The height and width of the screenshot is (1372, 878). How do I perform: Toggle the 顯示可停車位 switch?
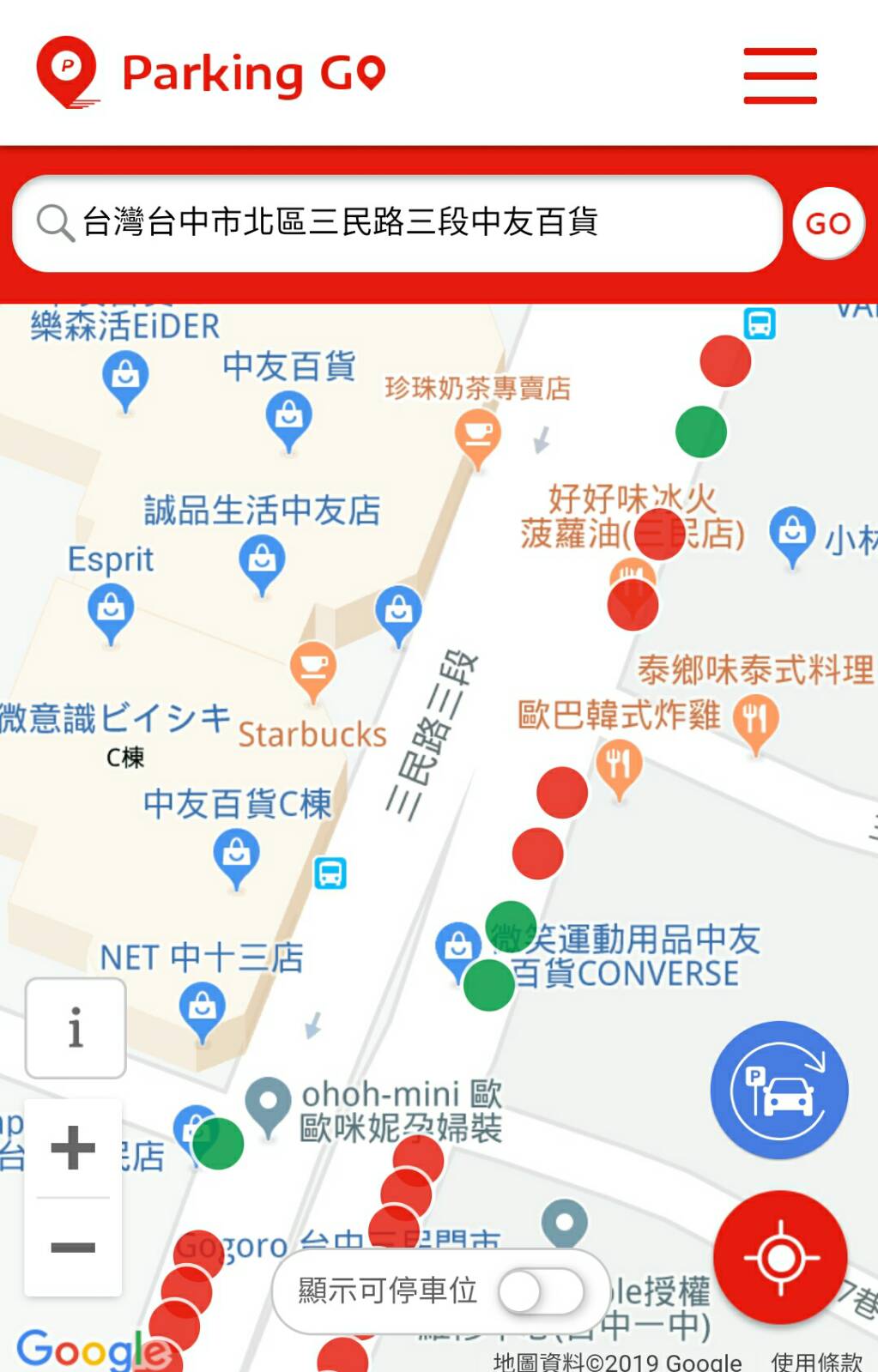point(541,1290)
